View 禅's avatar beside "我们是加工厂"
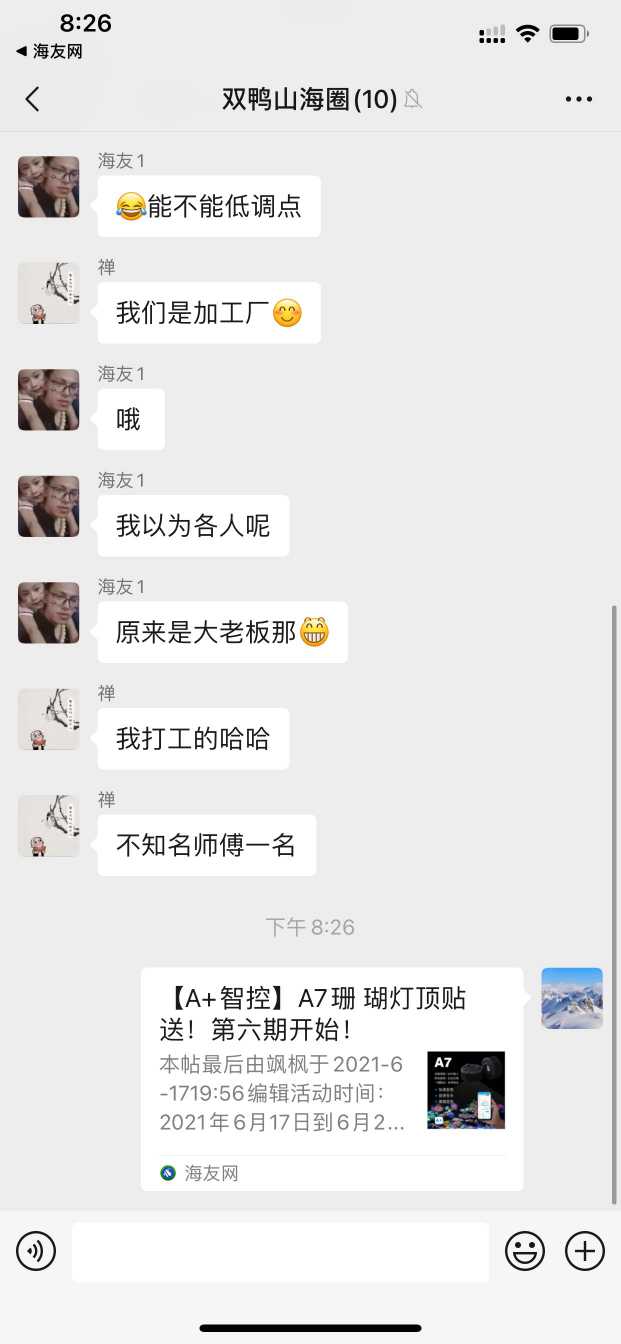Screen dimensions: 621x1344 [x=49, y=293]
